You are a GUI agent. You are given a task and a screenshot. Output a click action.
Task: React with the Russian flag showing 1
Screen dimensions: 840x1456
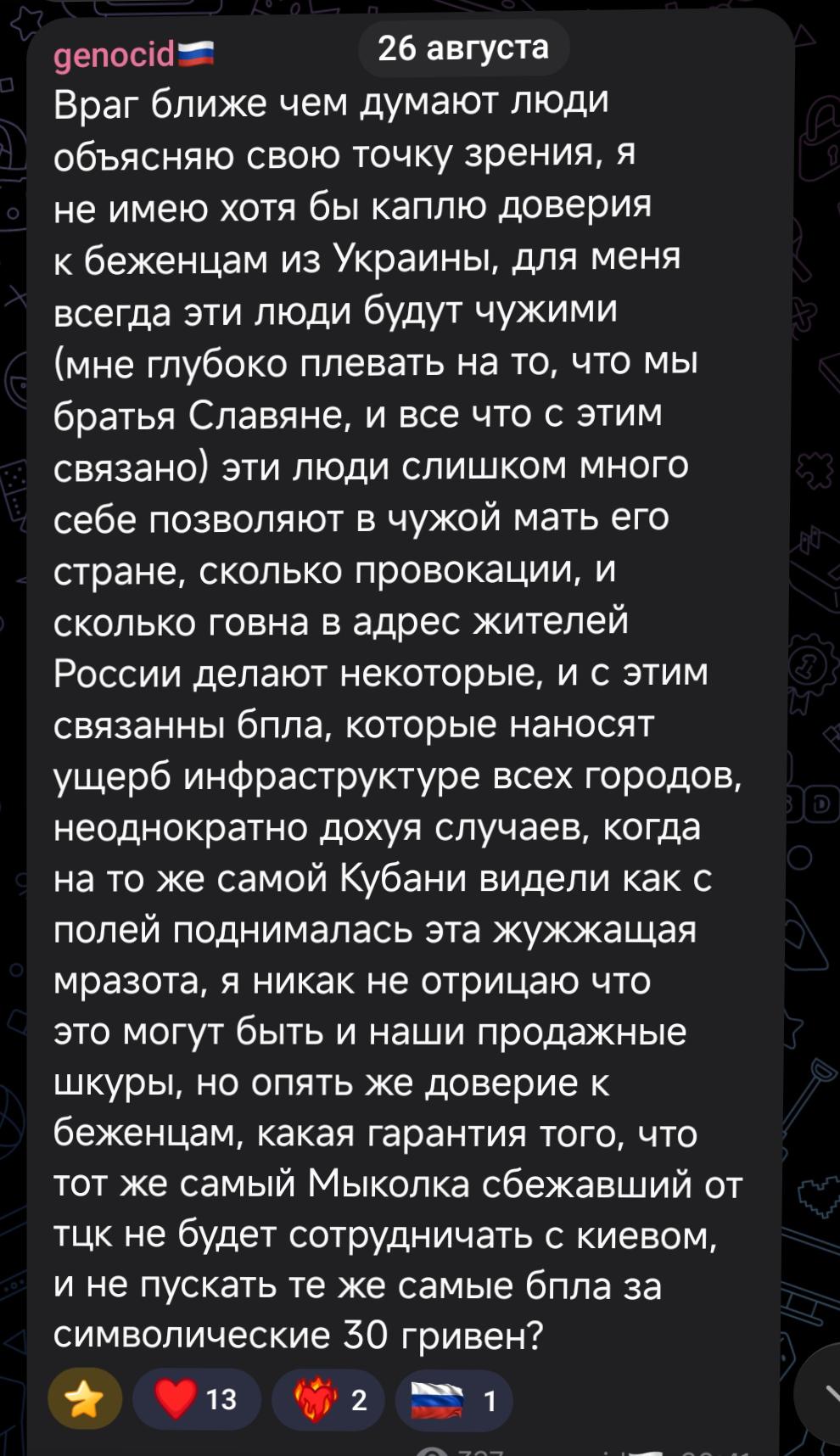coord(454,1399)
